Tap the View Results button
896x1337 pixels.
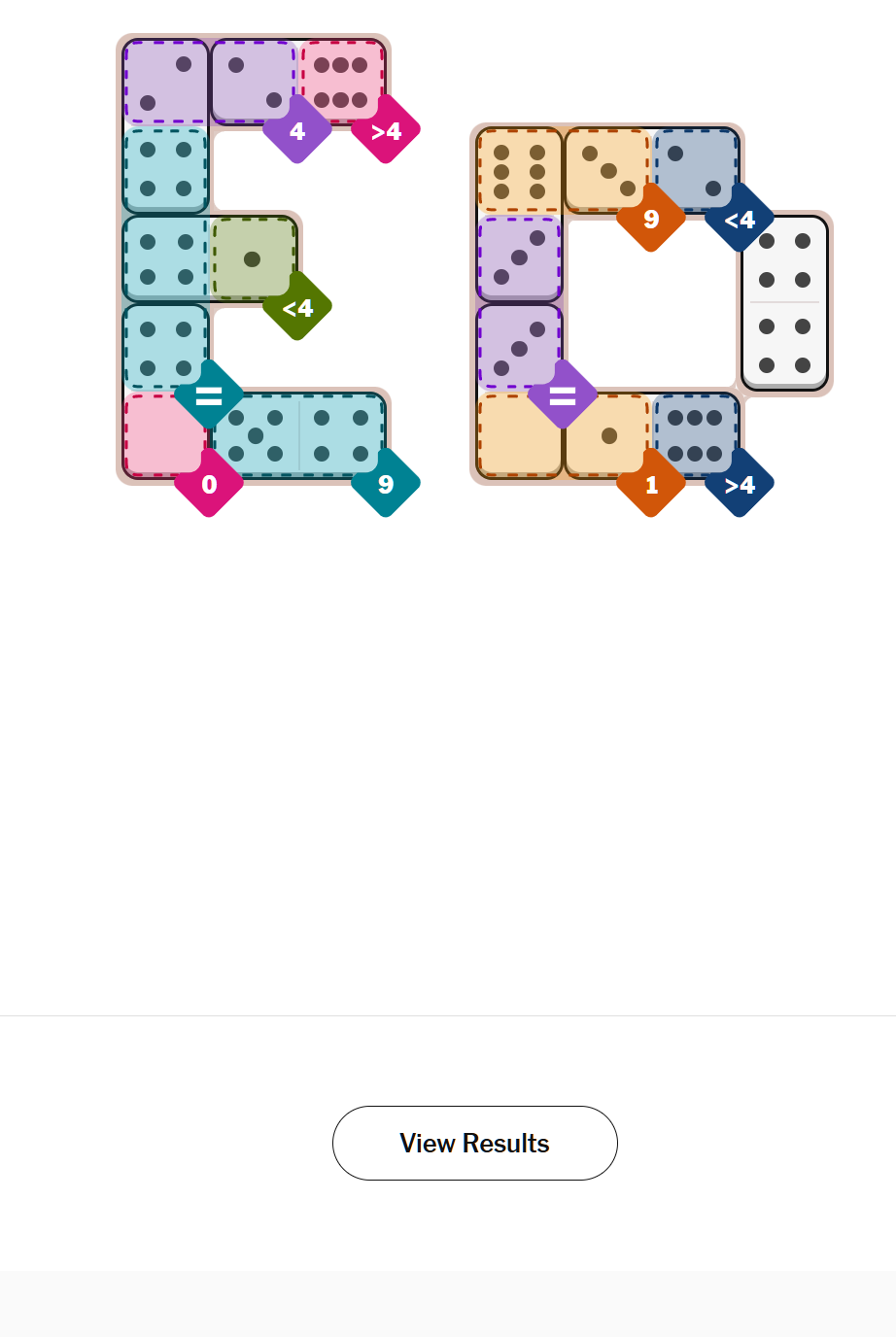point(474,1143)
